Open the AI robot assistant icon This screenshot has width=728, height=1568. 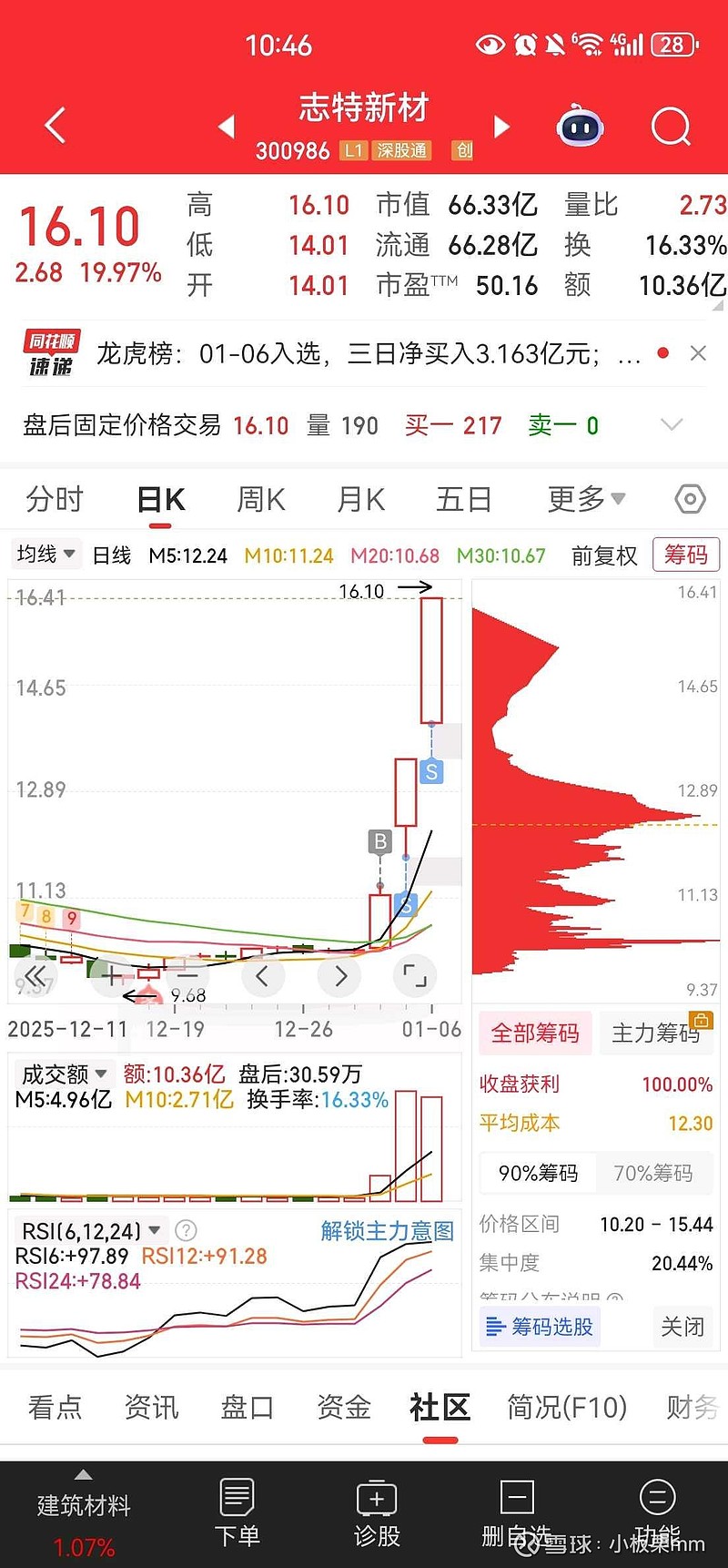(580, 127)
